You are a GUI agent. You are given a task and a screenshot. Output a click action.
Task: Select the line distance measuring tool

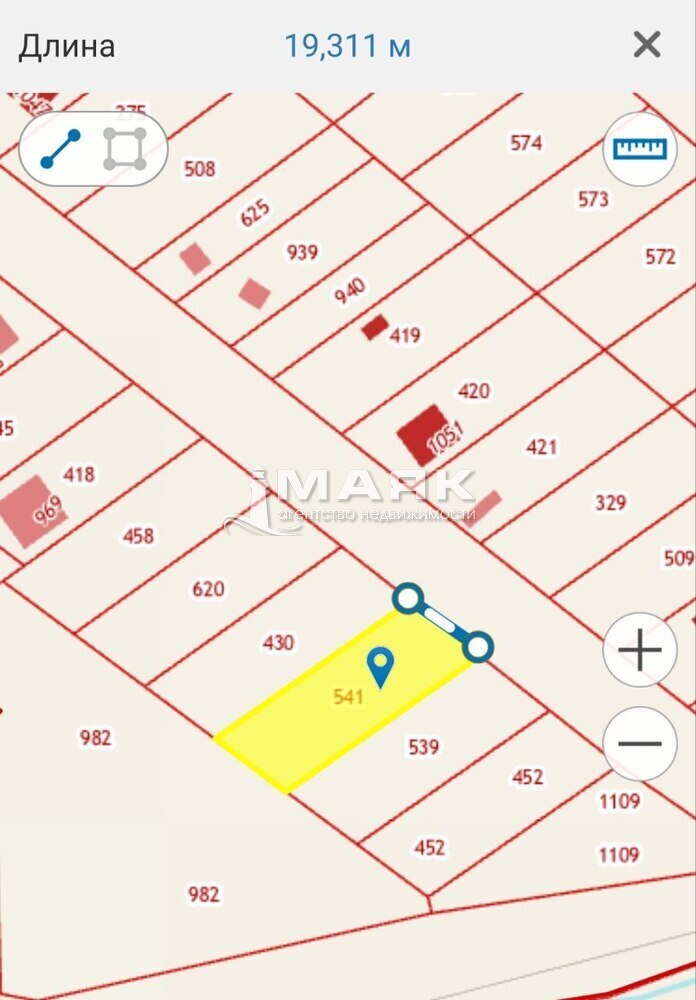coord(61,149)
